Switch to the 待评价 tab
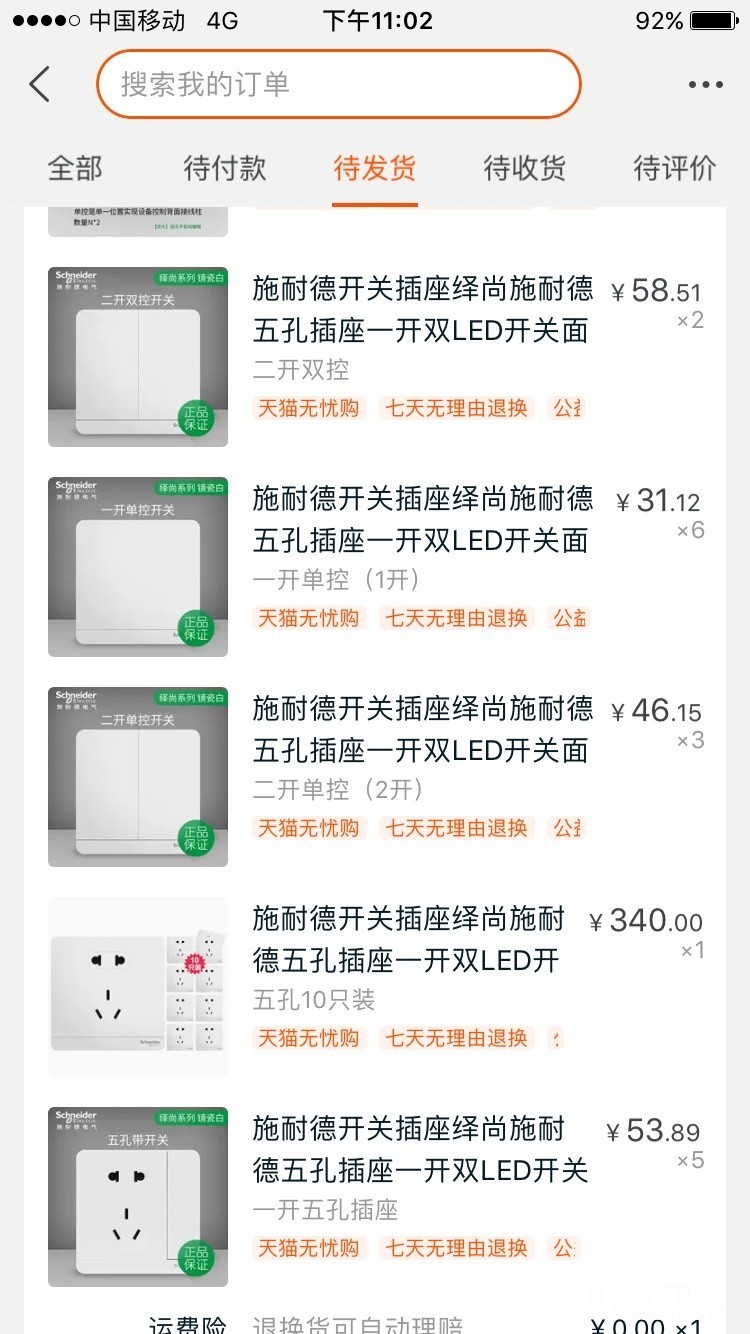This screenshot has width=750, height=1334. click(x=675, y=168)
